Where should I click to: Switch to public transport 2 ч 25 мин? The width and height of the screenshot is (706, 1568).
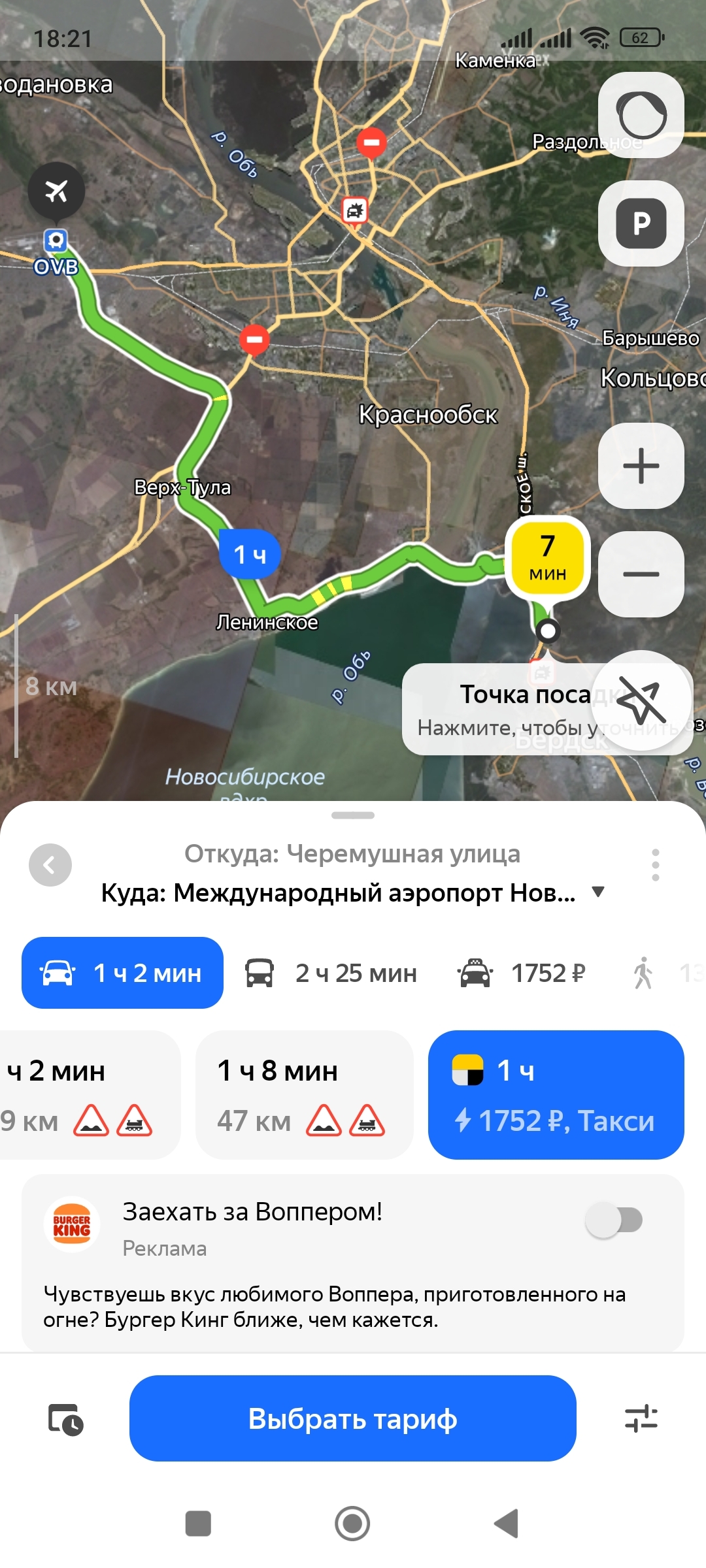pos(331,973)
